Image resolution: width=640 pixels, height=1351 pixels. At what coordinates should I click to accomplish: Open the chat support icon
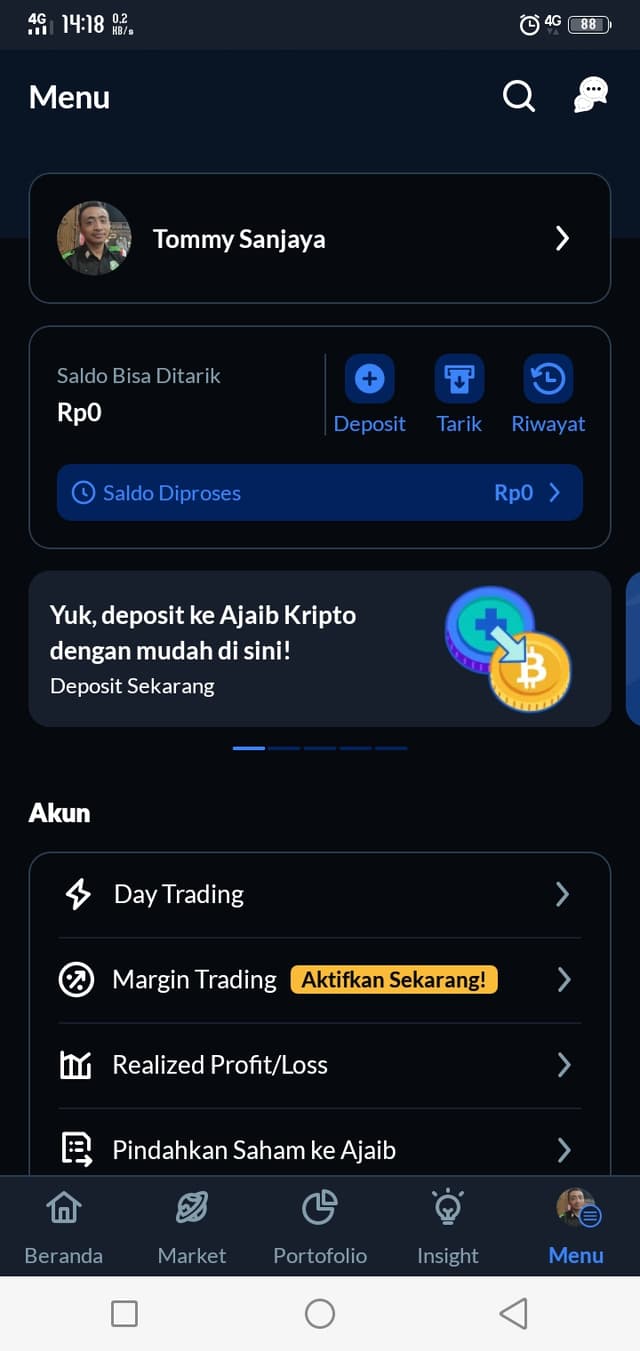click(591, 96)
